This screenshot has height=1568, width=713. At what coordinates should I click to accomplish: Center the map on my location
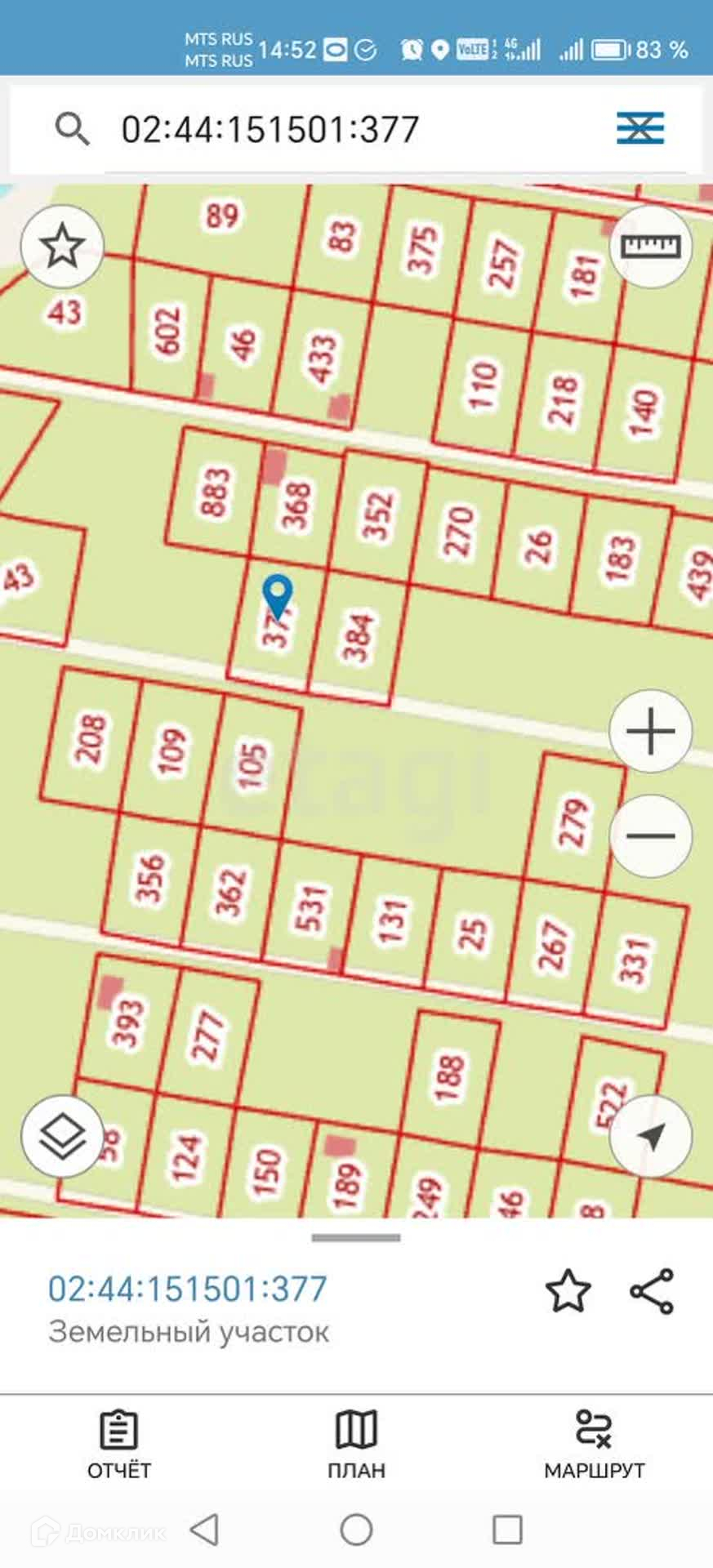click(650, 1136)
